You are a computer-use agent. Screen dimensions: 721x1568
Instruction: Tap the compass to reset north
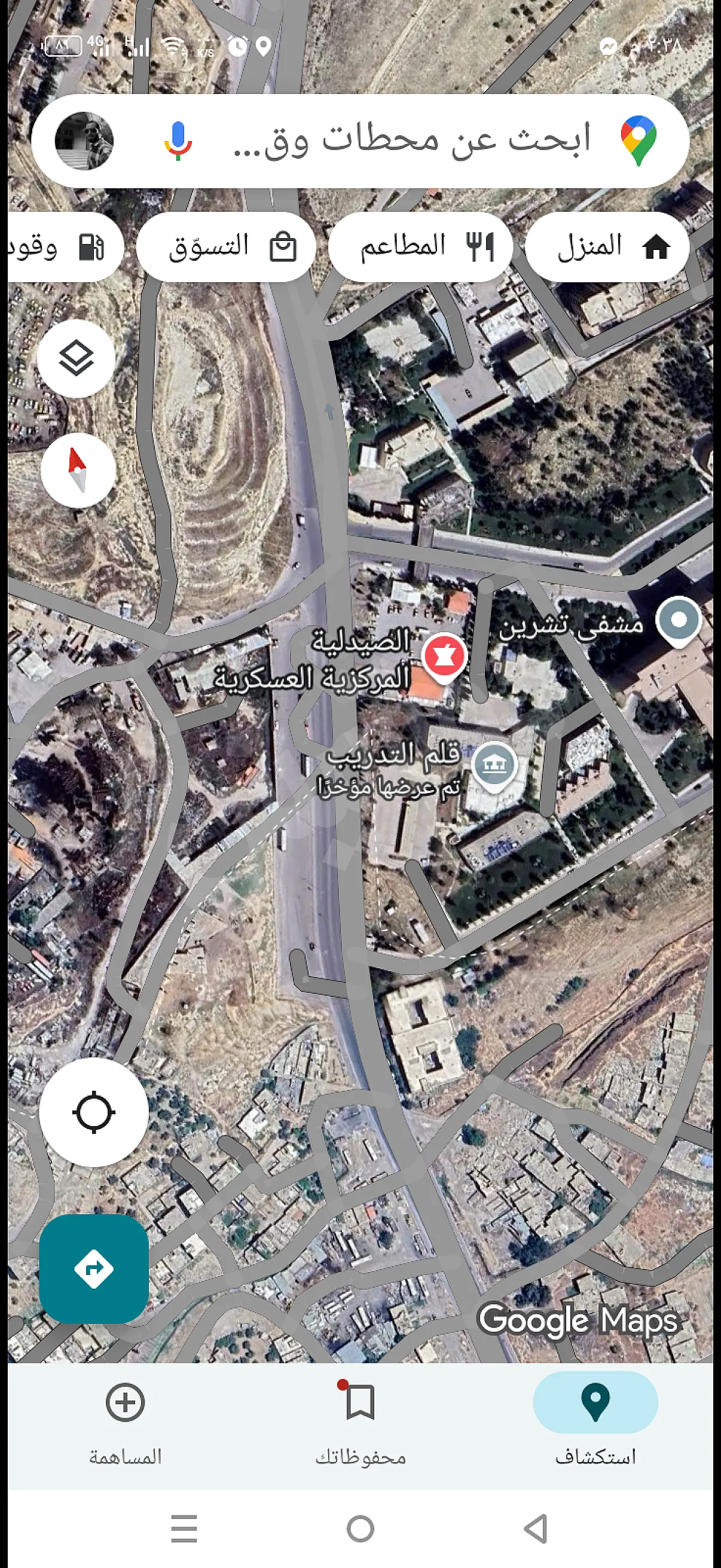(78, 470)
